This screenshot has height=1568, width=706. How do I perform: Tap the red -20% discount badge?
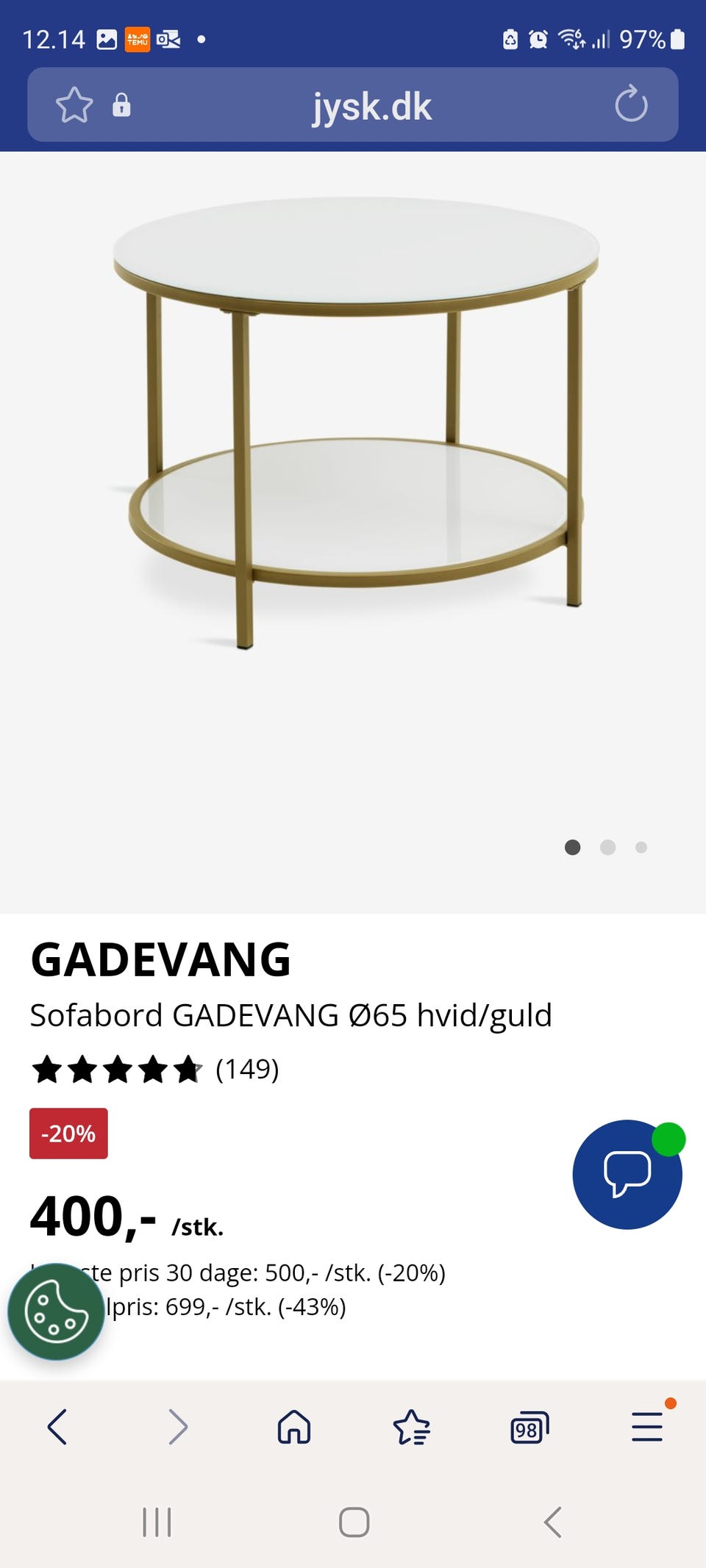click(68, 1133)
